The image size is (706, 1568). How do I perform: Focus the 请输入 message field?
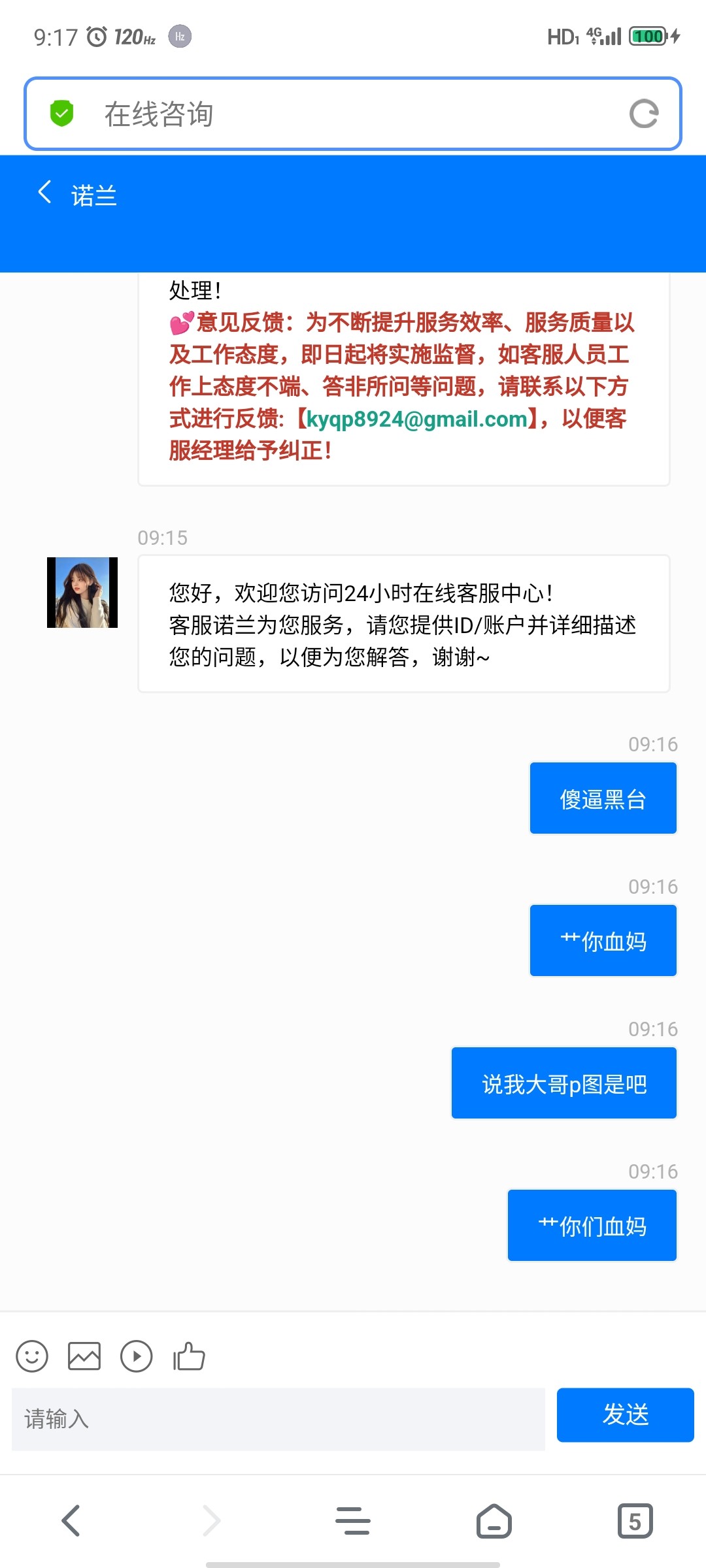coord(278,1418)
